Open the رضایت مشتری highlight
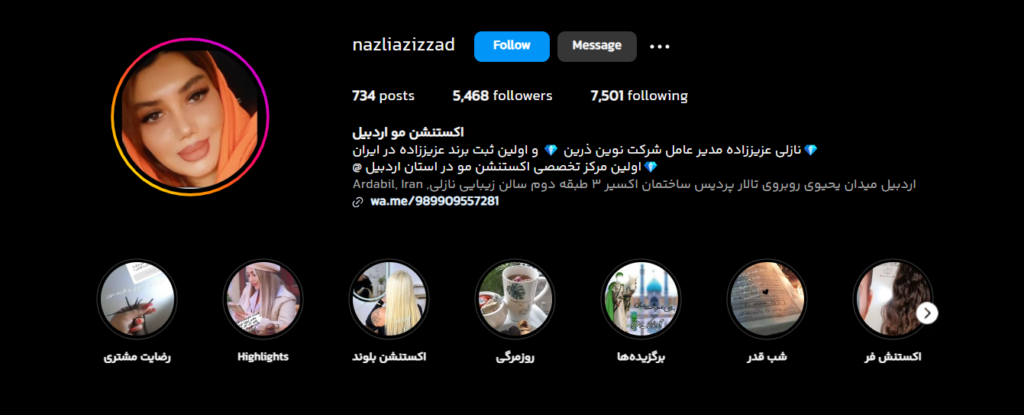This screenshot has height=415, width=1024. tap(137, 299)
